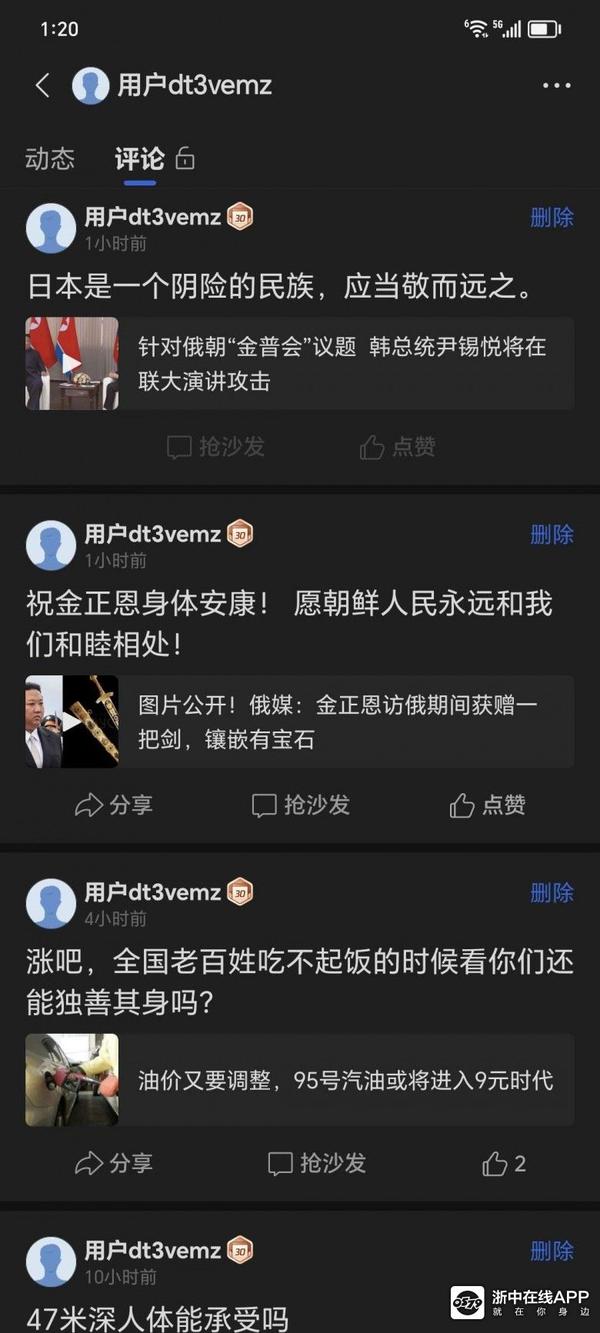Like the 涨吧 comment with 2 likes
Image resolution: width=600 pixels, height=1333 pixels.
[x=504, y=1163]
